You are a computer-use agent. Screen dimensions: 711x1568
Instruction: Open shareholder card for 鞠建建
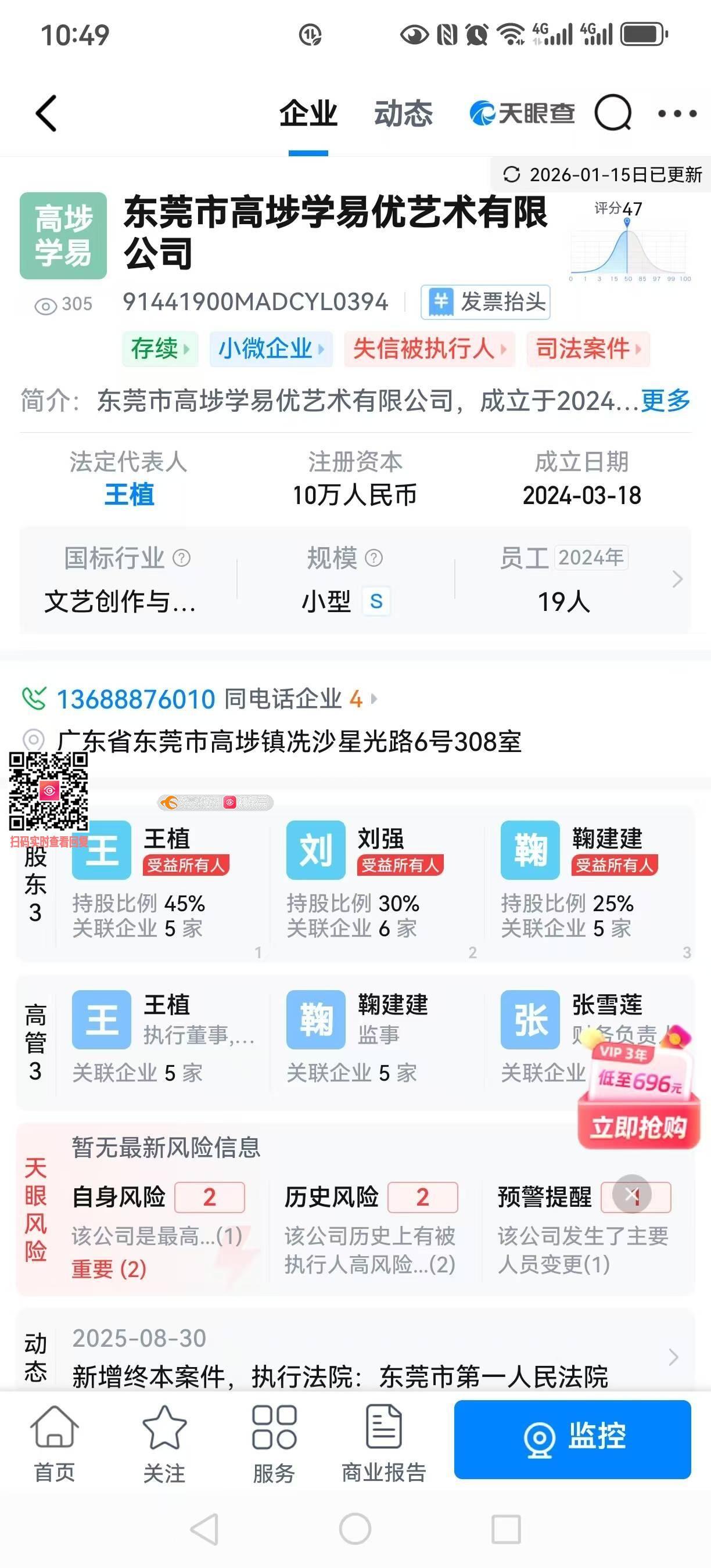(588, 883)
